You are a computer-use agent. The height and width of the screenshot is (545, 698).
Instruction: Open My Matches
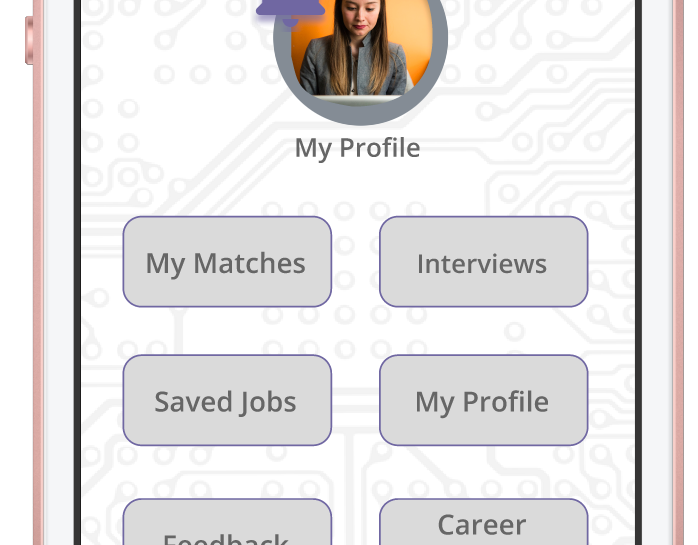tap(227, 262)
